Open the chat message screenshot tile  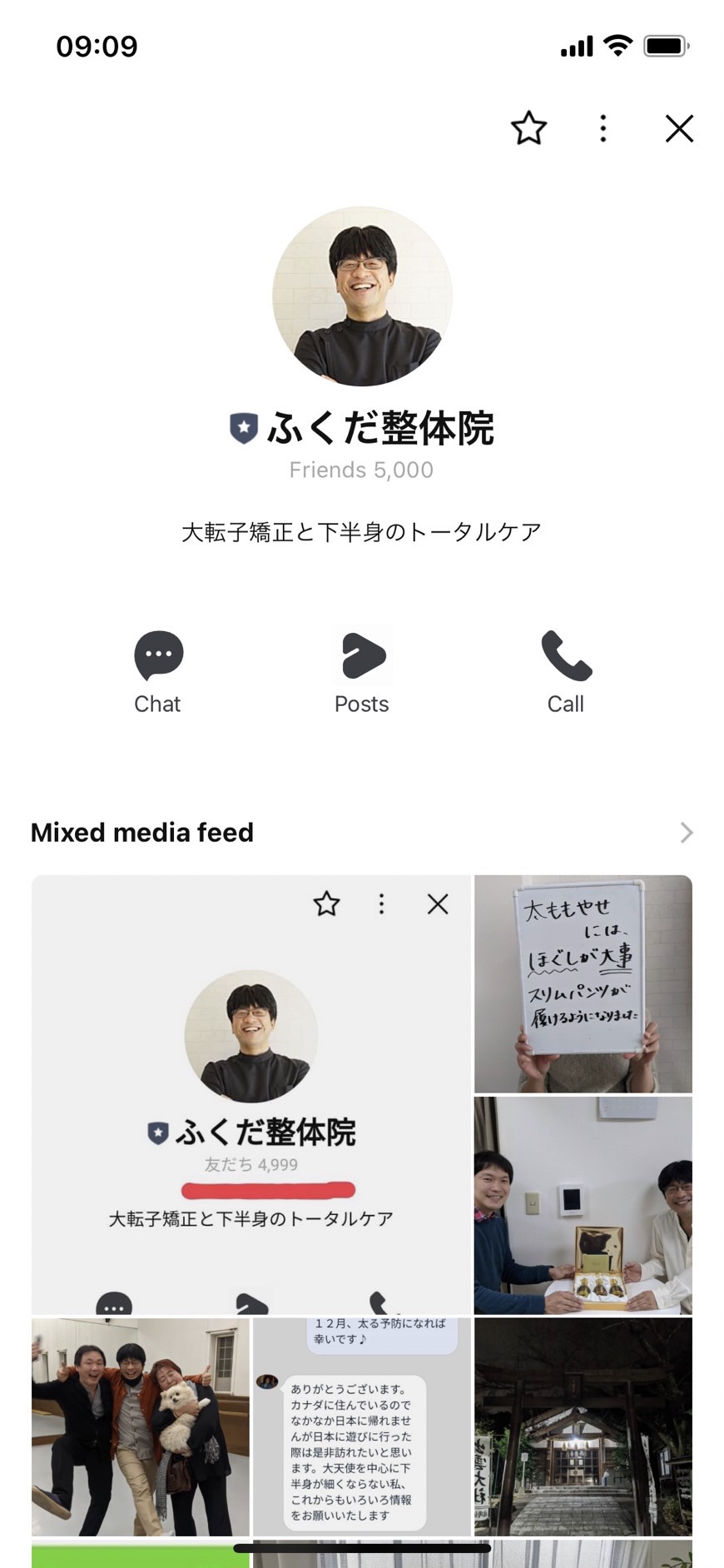(362, 1426)
